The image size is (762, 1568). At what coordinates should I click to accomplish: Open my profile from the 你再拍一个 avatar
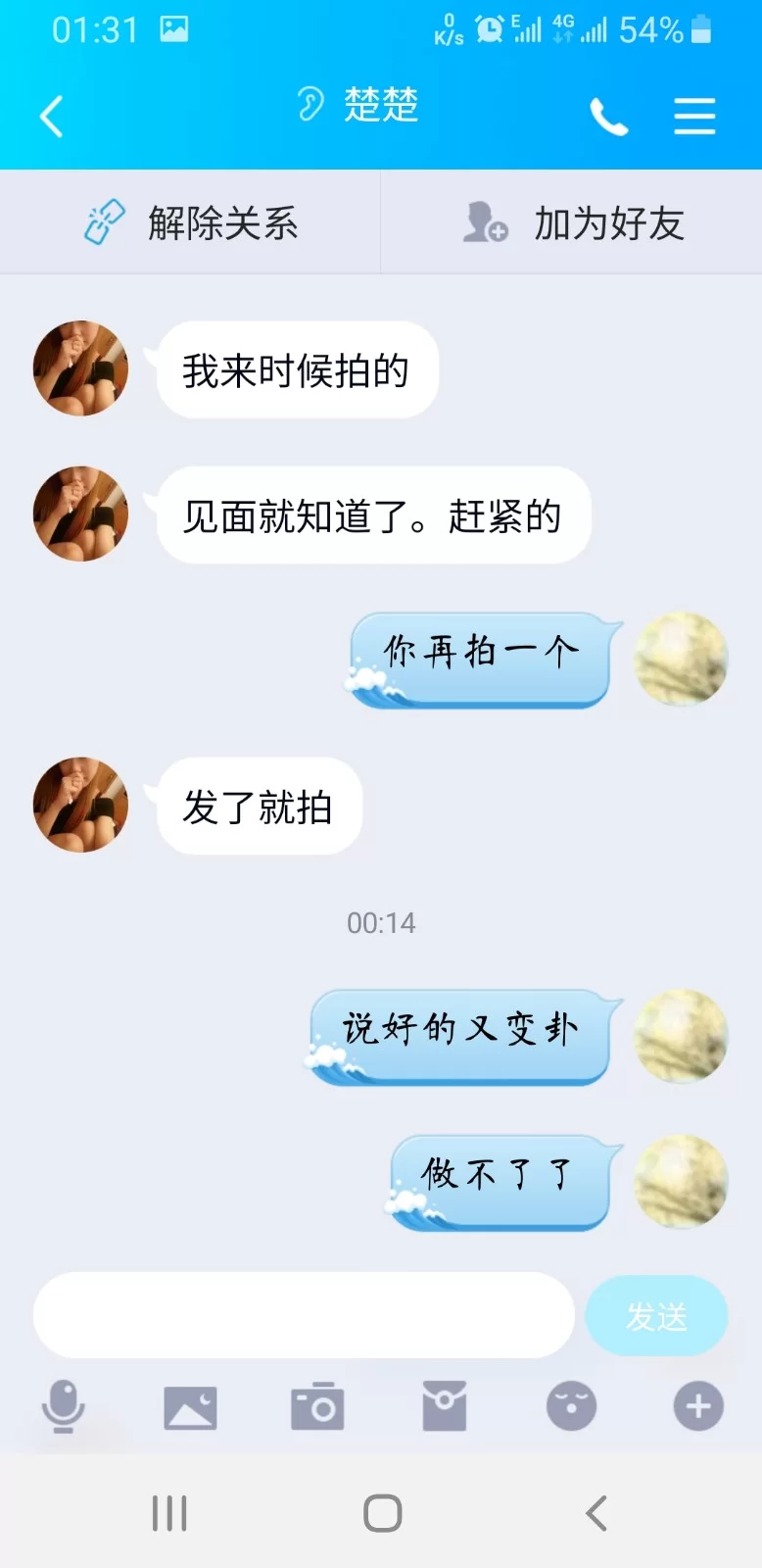coord(681,660)
